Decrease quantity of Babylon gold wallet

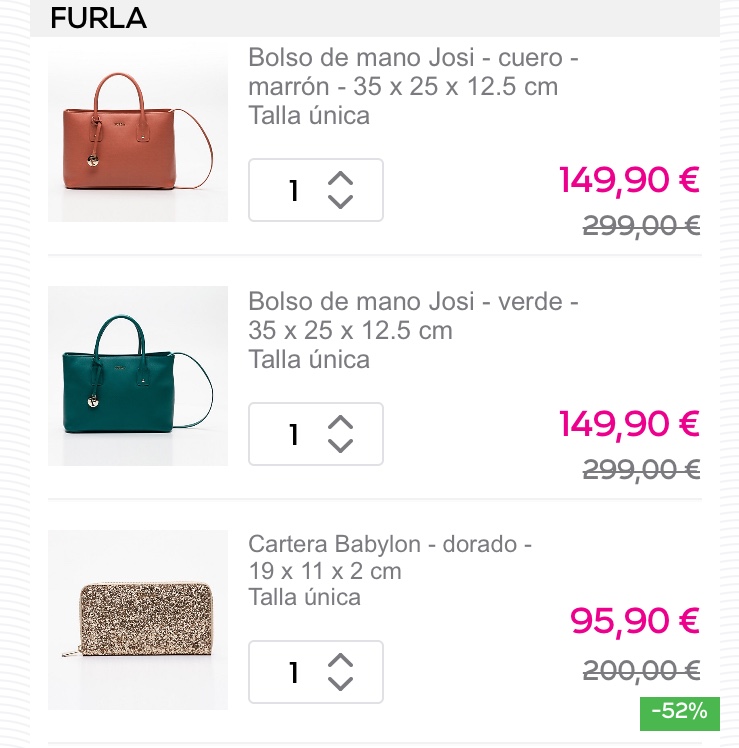coord(341,684)
